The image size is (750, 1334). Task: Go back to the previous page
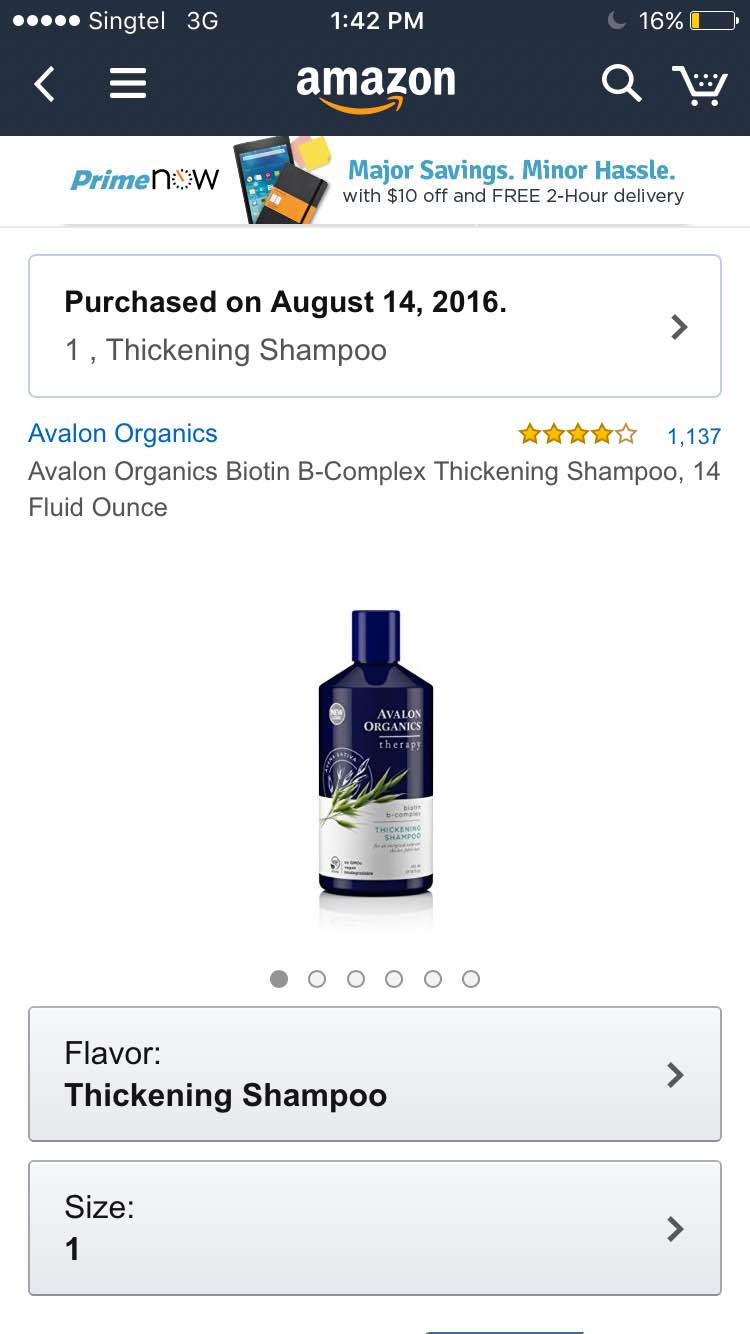[x=44, y=85]
